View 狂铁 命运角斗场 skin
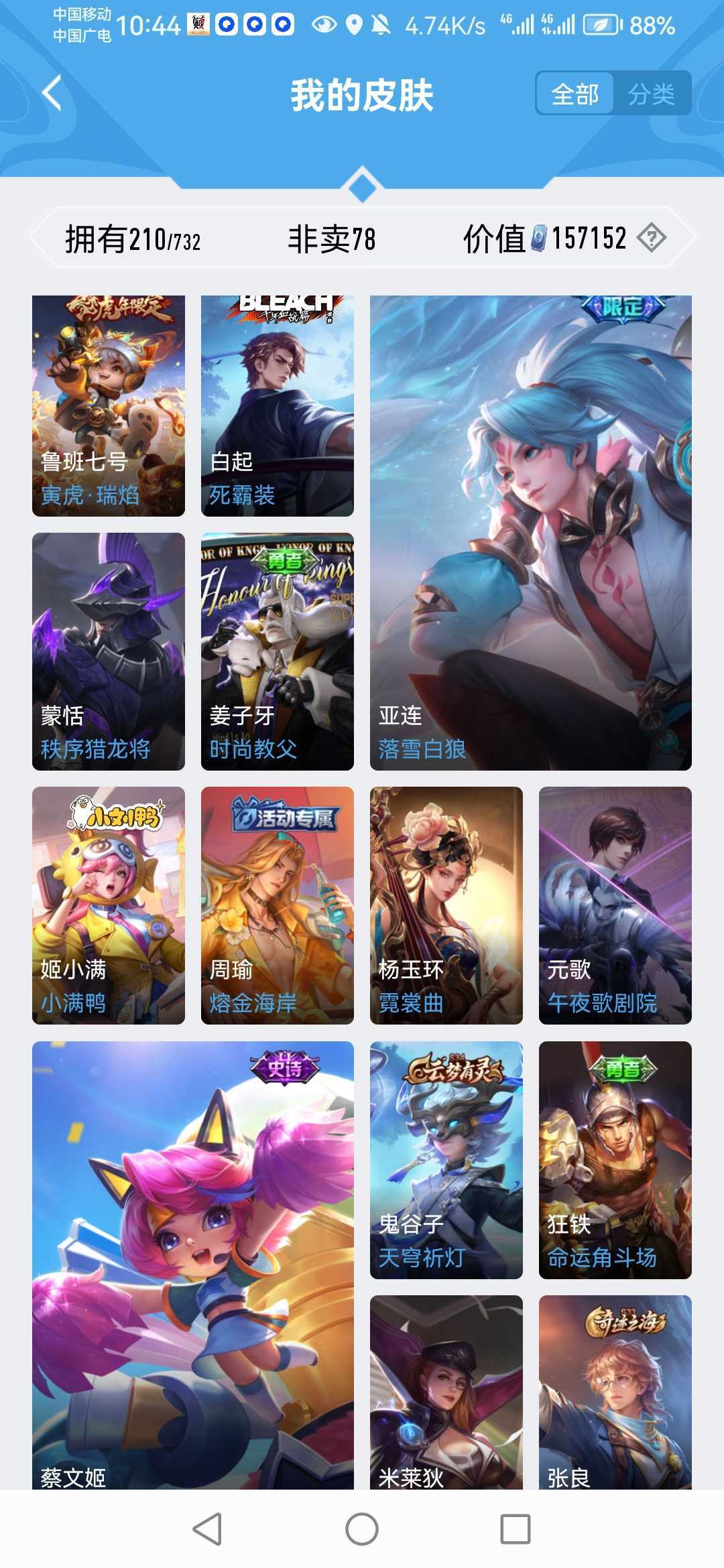724x1568 pixels. pos(615,1160)
